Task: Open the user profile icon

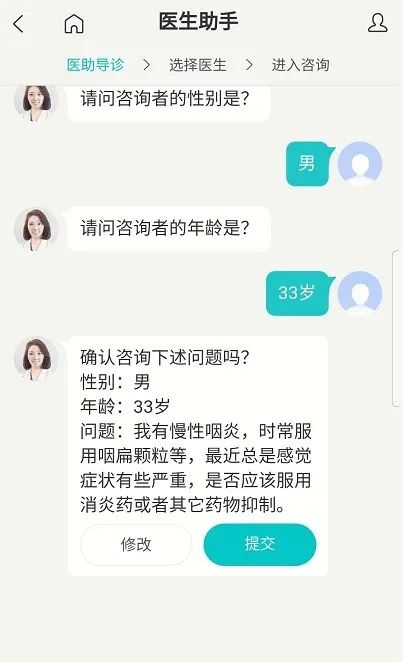Action: point(377,23)
